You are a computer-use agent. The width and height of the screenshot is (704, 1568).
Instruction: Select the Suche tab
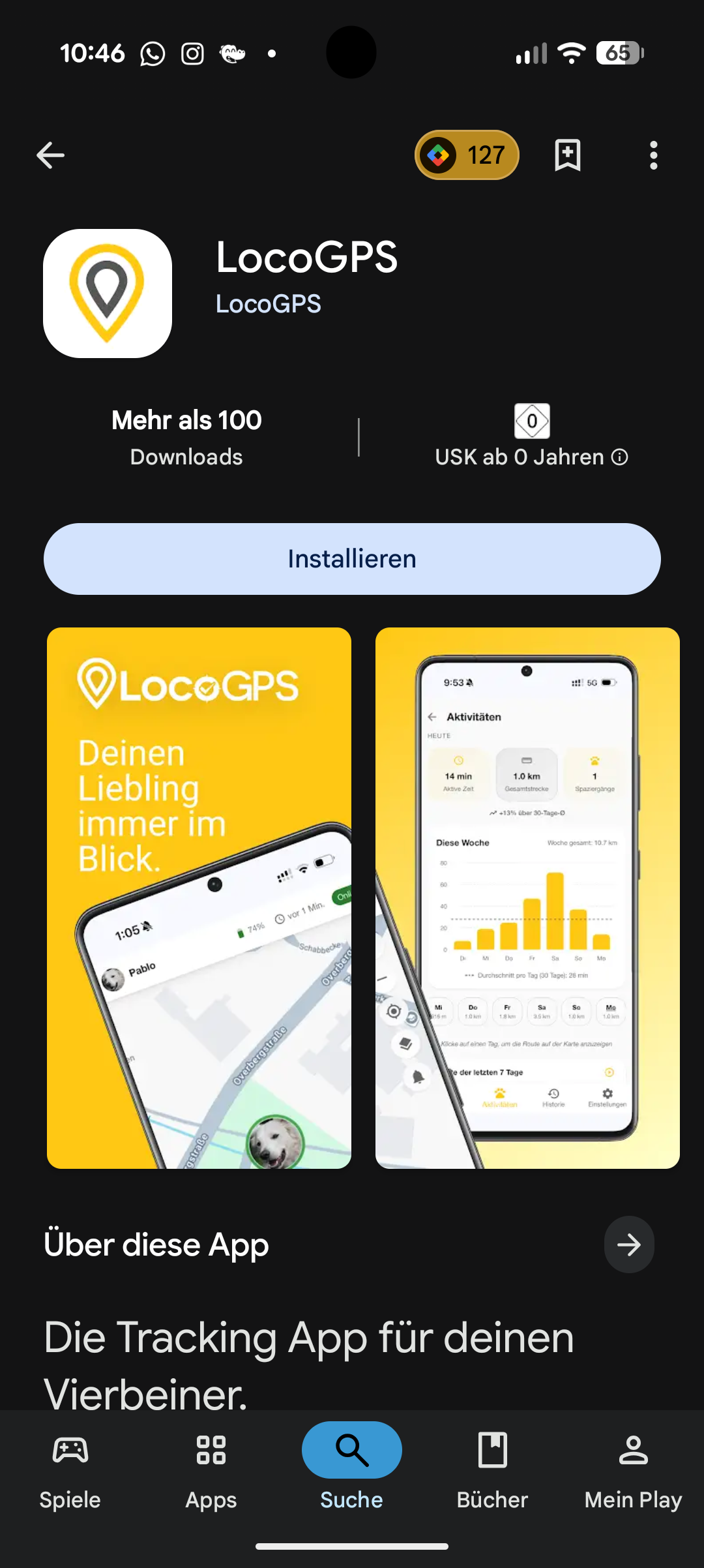[x=352, y=1471]
